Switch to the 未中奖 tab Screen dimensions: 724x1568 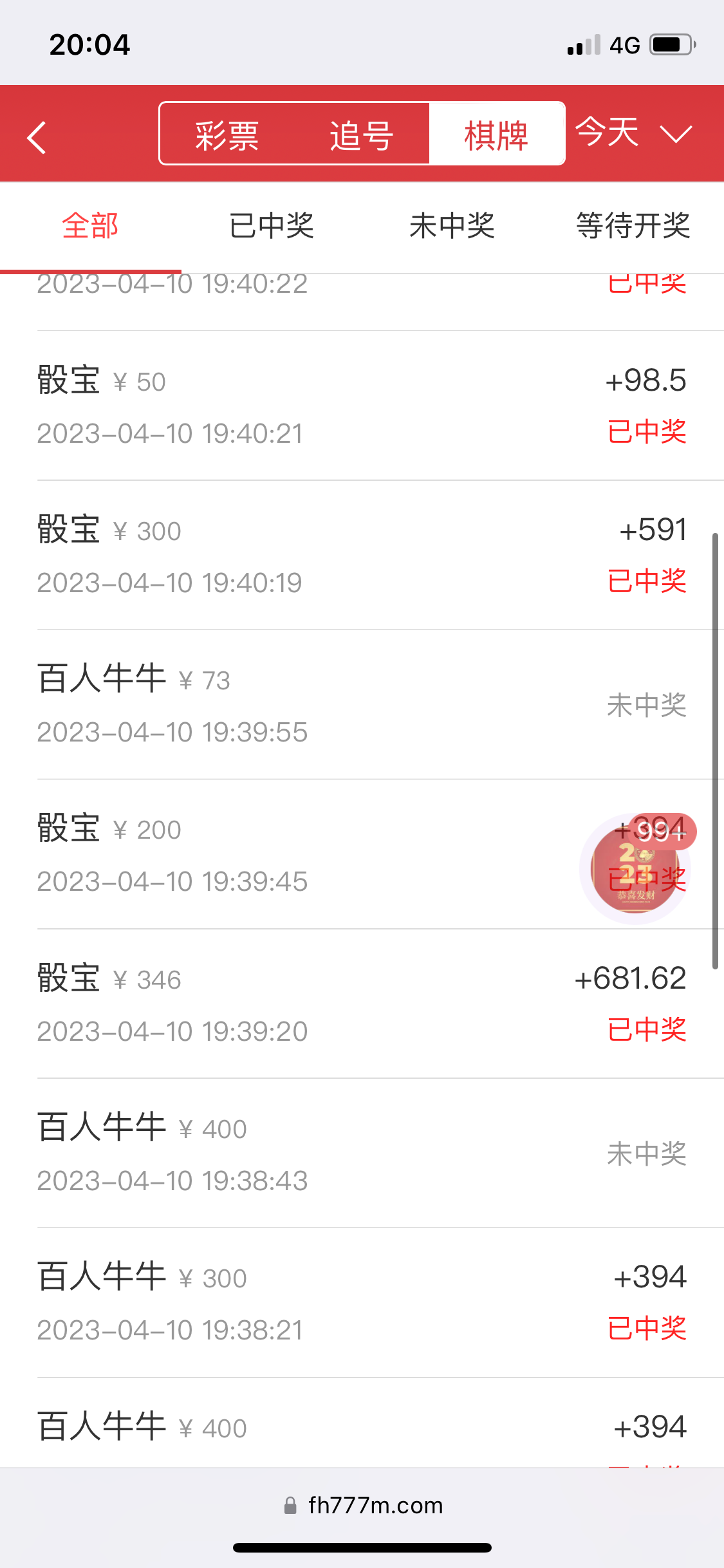[452, 226]
